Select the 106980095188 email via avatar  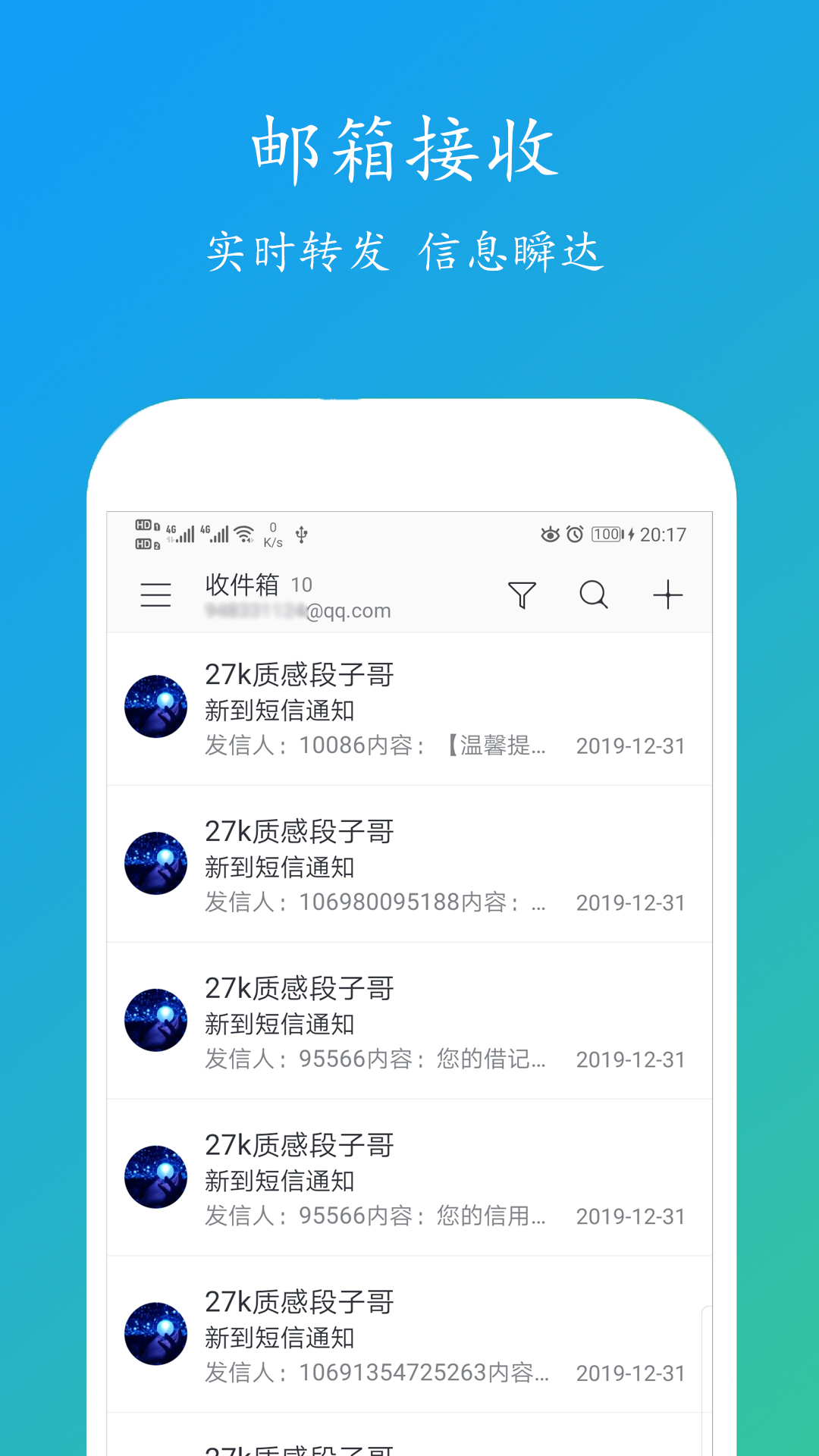(x=155, y=864)
